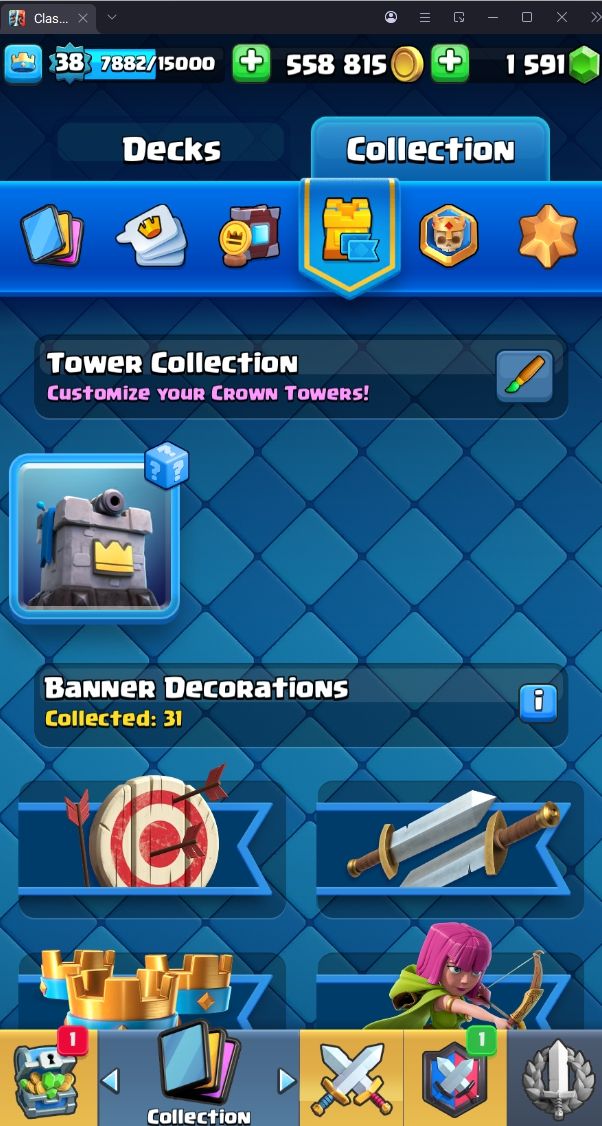This screenshot has width=602, height=1126.
Task: Customize Crown Towers with the paintbrush button
Action: [x=524, y=377]
